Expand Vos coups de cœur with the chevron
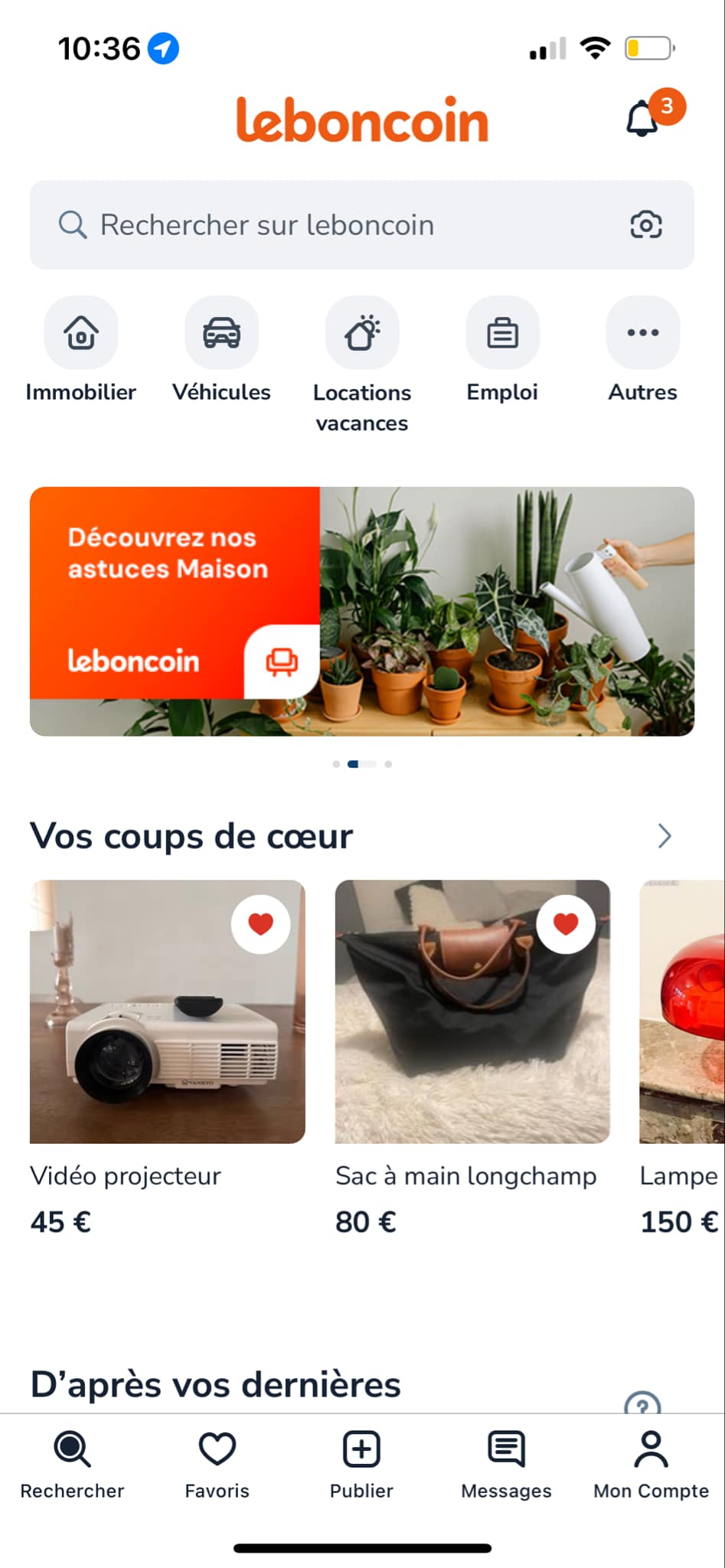The height and width of the screenshot is (1568, 725). [x=664, y=836]
